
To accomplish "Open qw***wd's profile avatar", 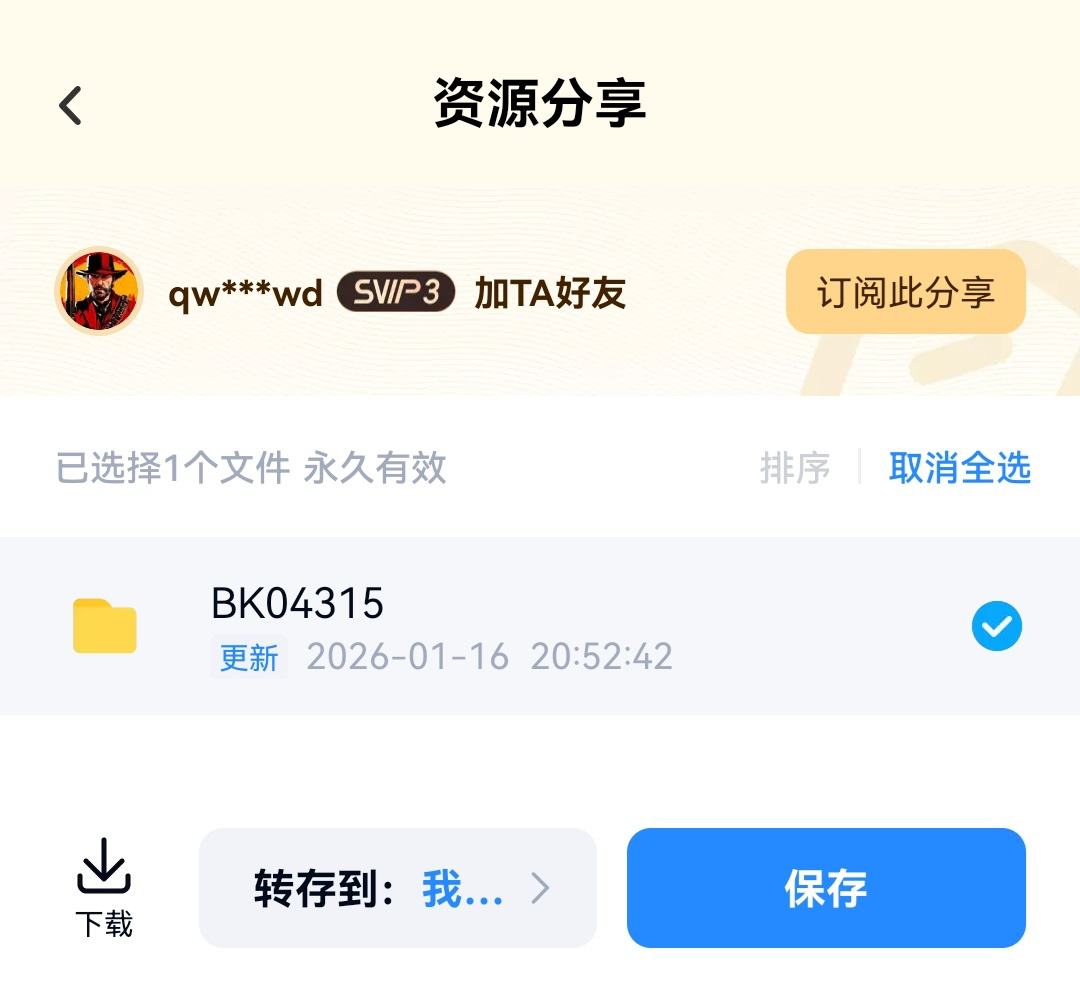I will tap(98, 292).
